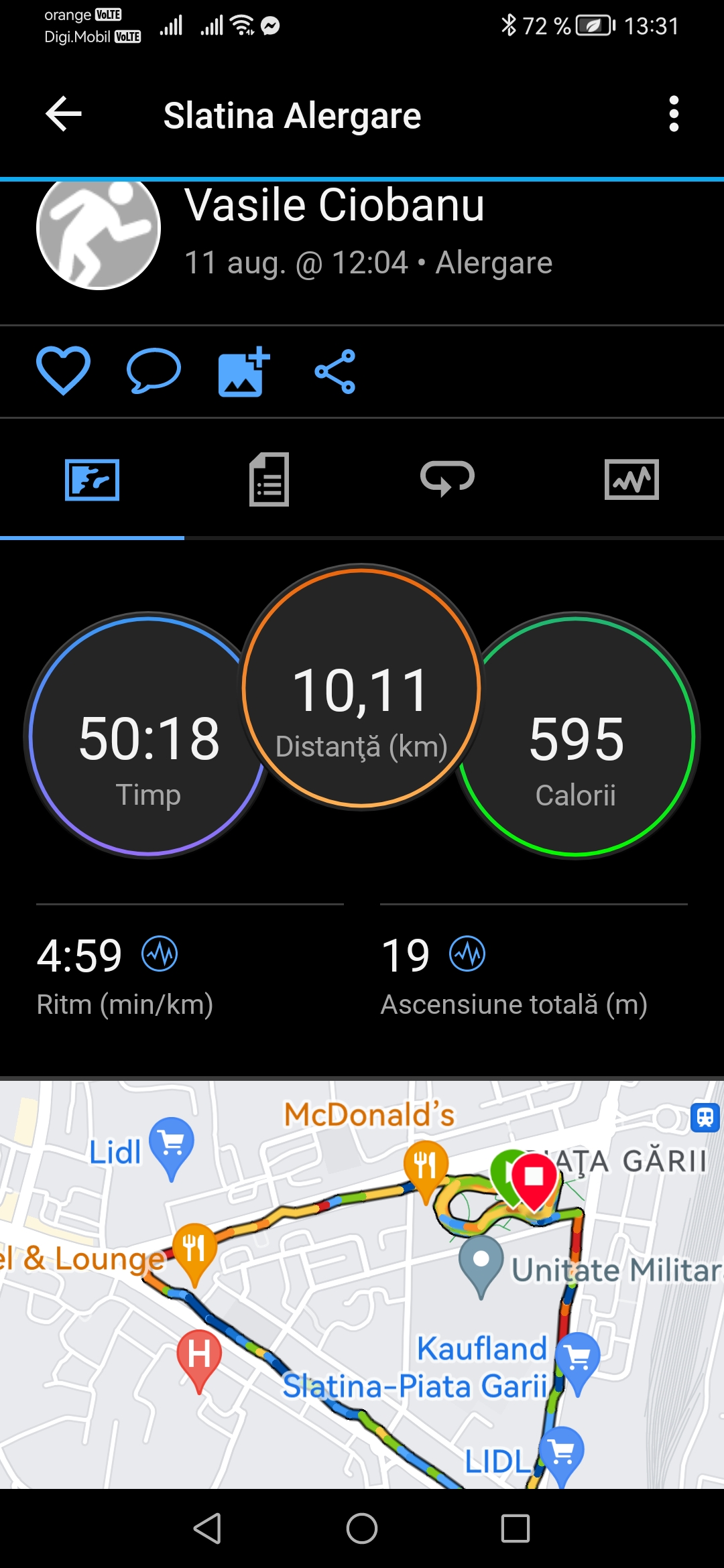Open the recent apps view

[x=516, y=1528]
